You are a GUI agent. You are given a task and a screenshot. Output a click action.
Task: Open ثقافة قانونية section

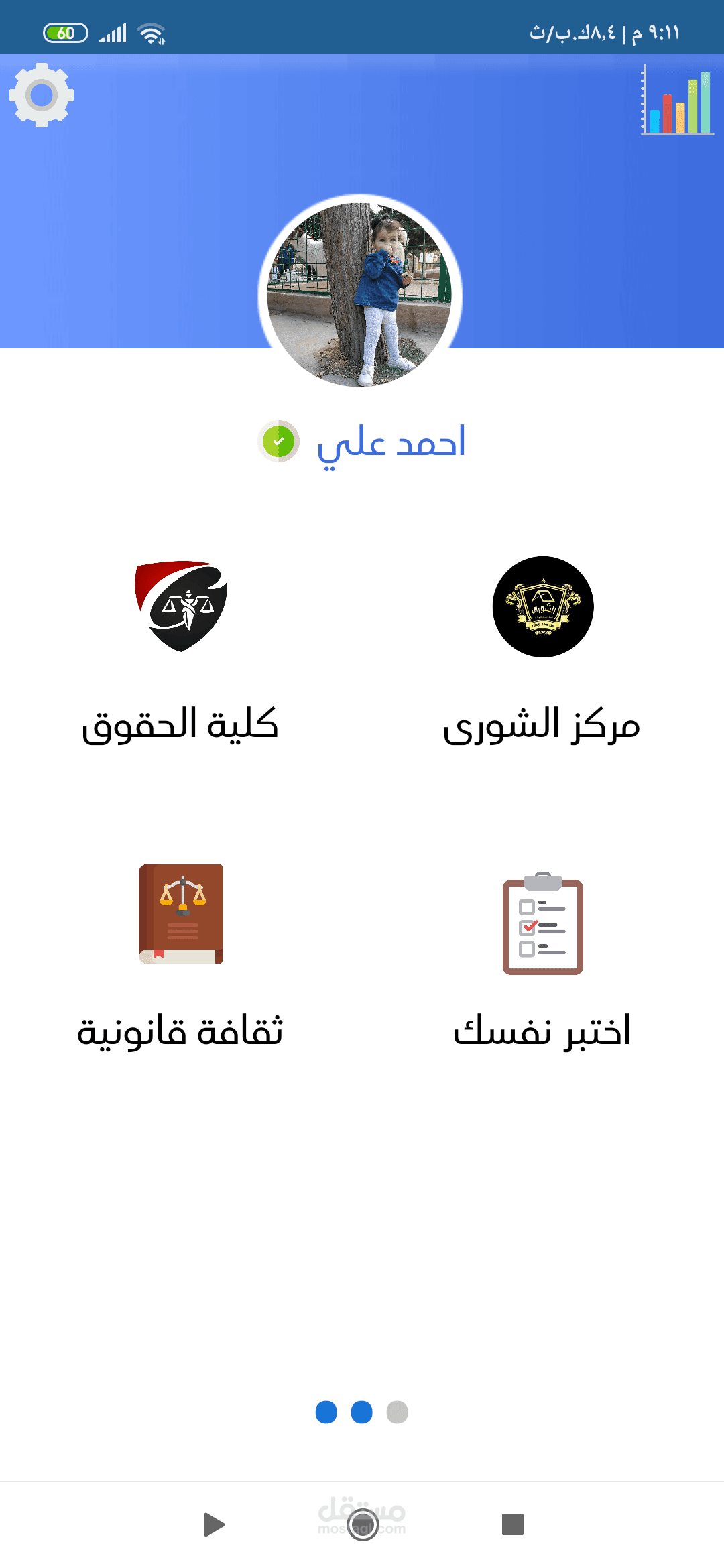tap(180, 958)
